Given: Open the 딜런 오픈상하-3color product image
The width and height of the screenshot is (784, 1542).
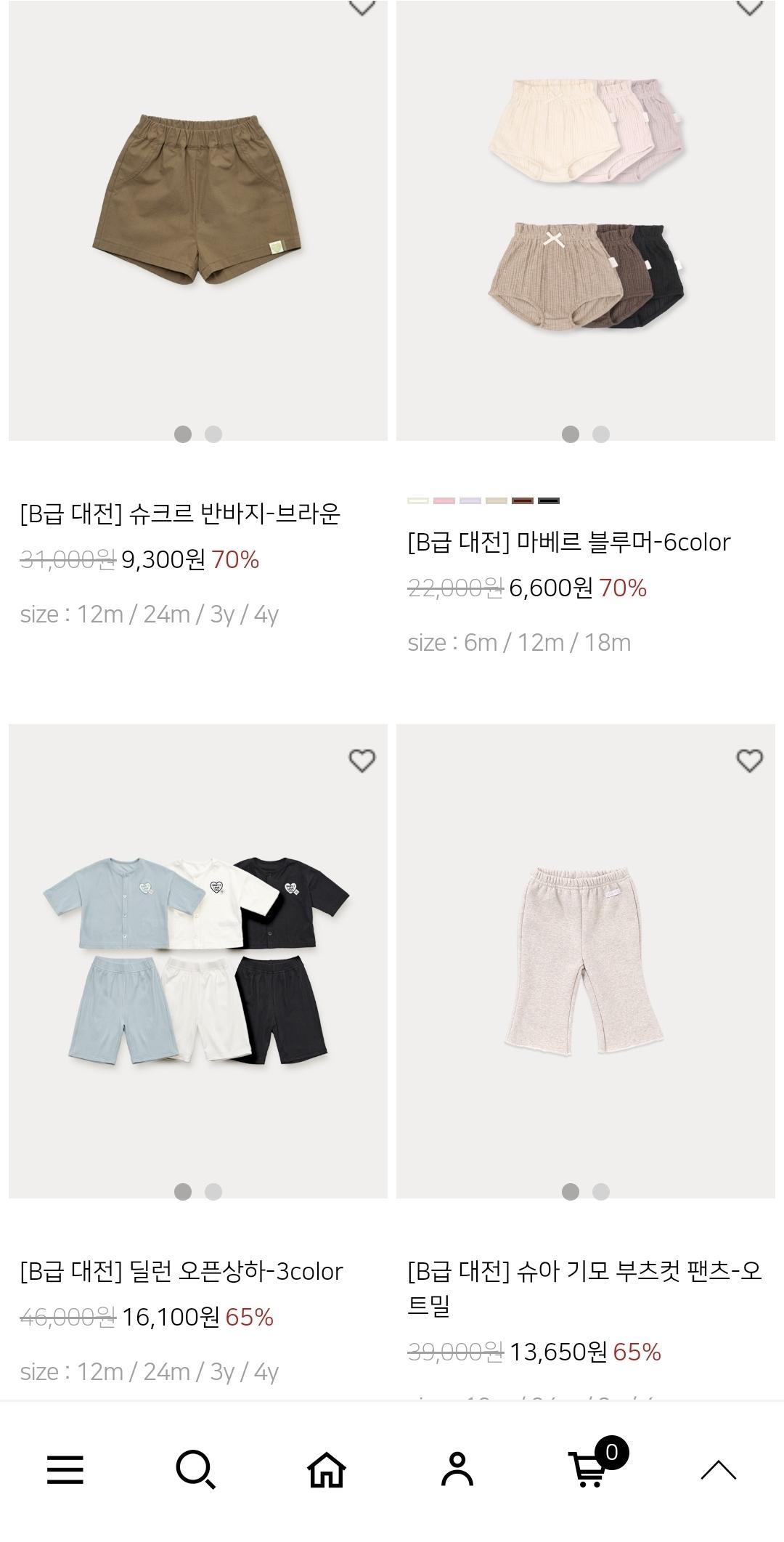Looking at the screenshot, I should [x=198, y=959].
